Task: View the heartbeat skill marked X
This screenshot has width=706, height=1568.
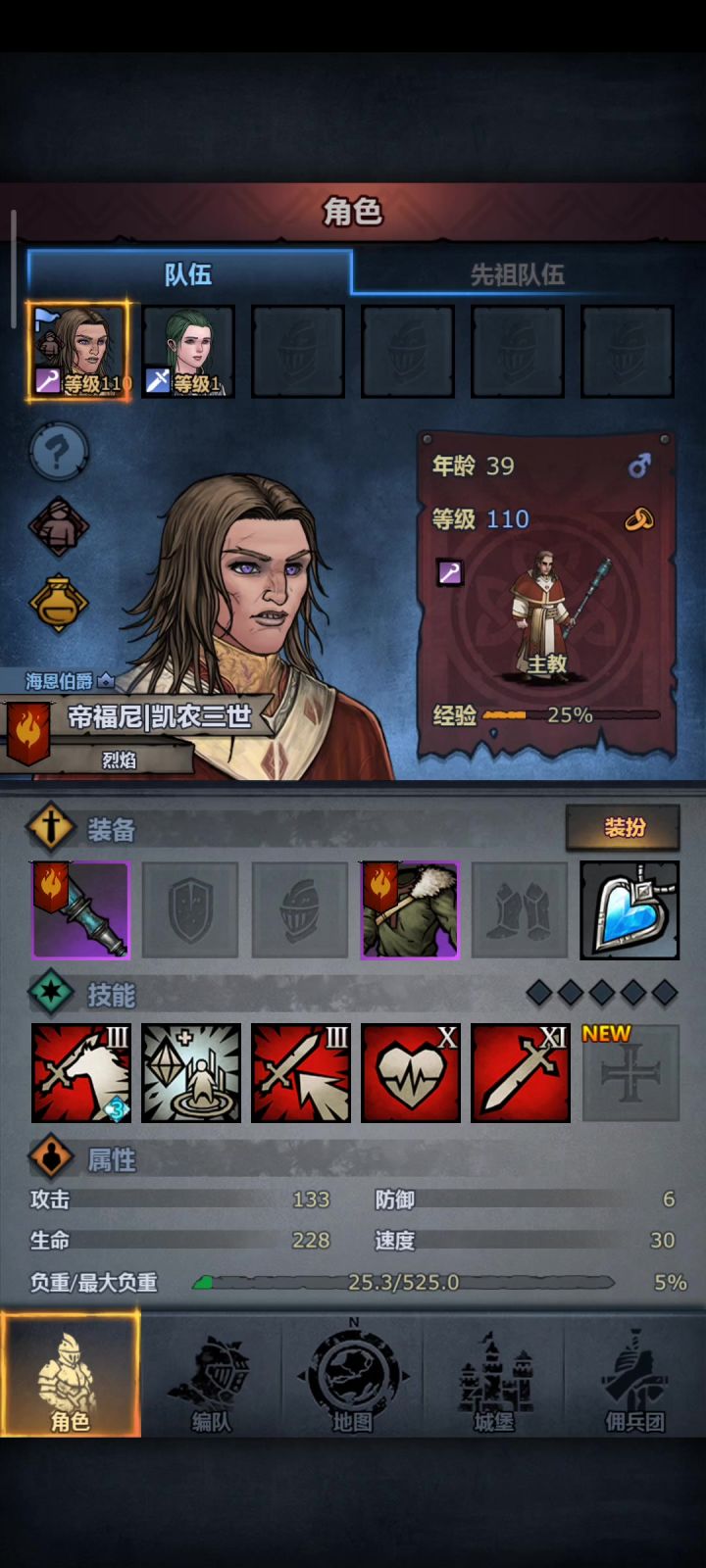Action: 410,1073
